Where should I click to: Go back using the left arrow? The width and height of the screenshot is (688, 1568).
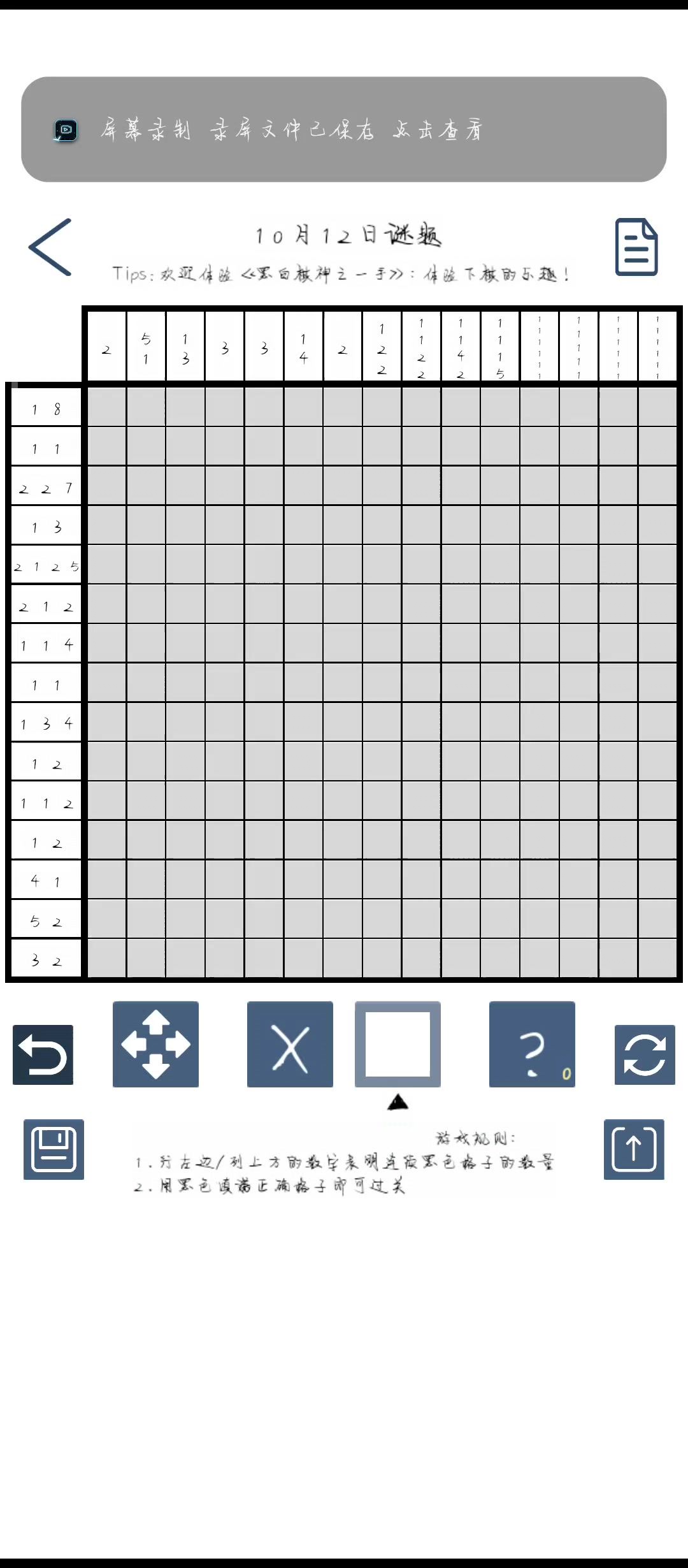[x=50, y=247]
